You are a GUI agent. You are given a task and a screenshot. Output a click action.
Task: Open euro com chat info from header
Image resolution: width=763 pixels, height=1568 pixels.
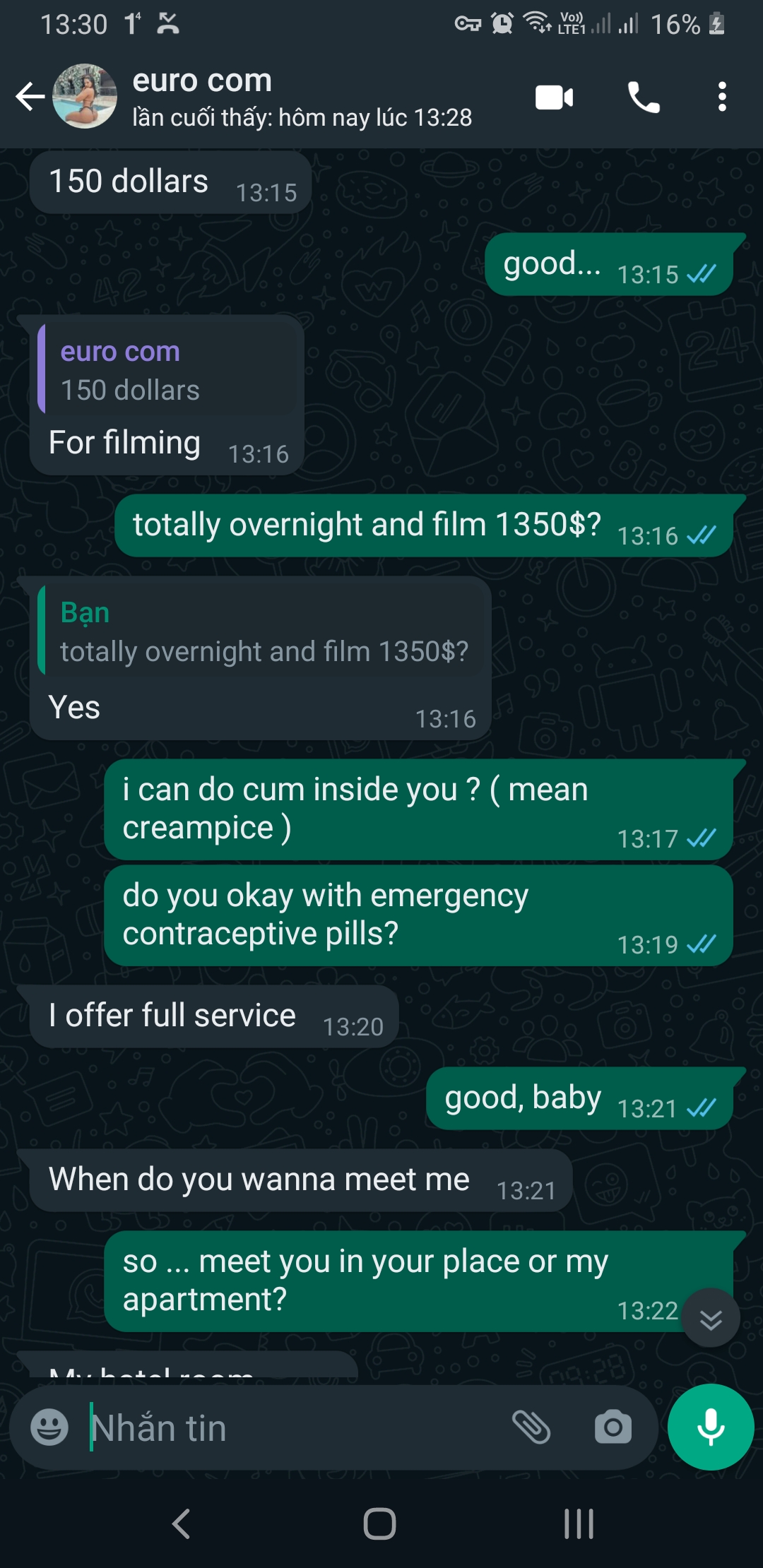(302, 97)
